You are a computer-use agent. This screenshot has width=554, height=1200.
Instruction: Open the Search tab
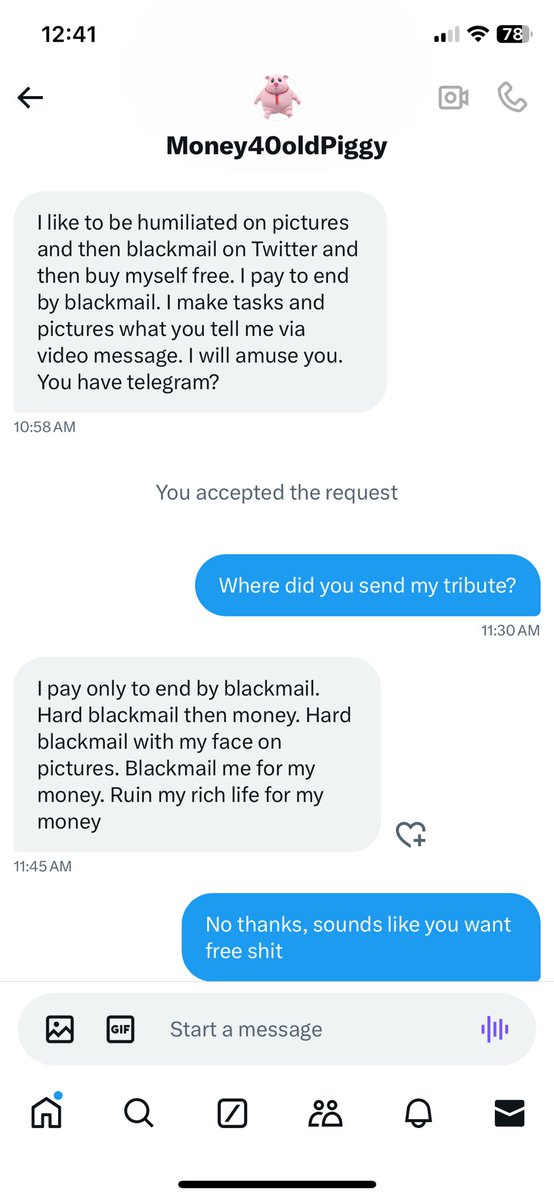click(138, 1112)
